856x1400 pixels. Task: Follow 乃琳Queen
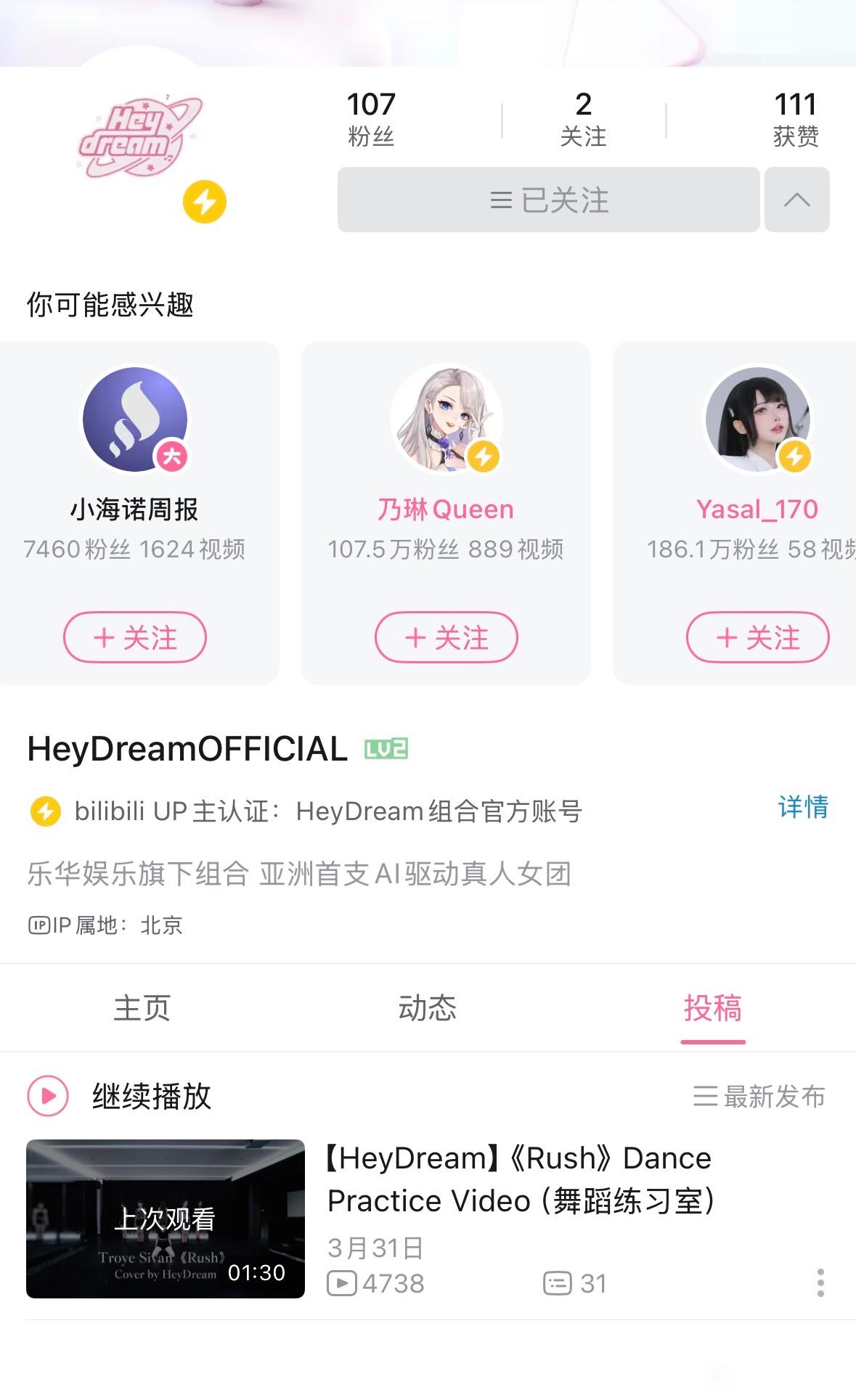446,638
